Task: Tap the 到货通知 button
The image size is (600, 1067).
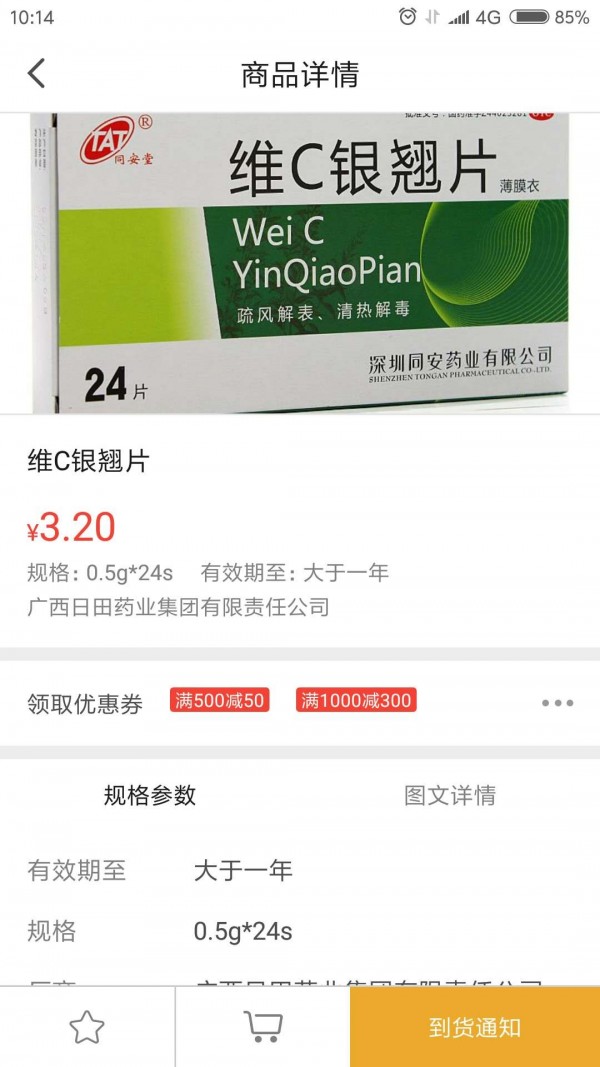Action: tap(475, 1027)
